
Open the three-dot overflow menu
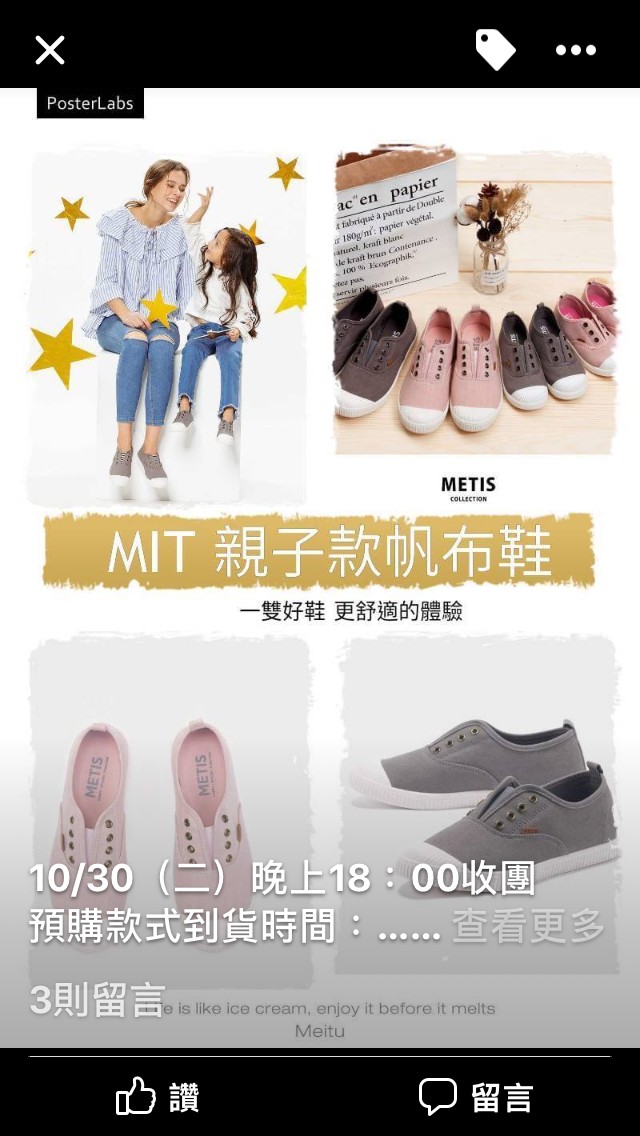pyautogui.click(x=576, y=50)
